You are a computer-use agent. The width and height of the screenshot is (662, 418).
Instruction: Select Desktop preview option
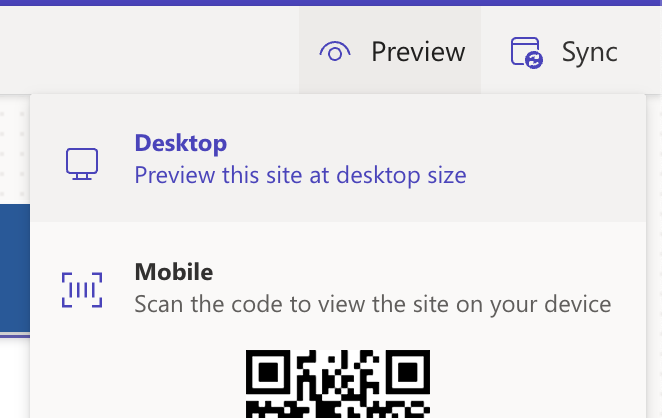[300, 160]
